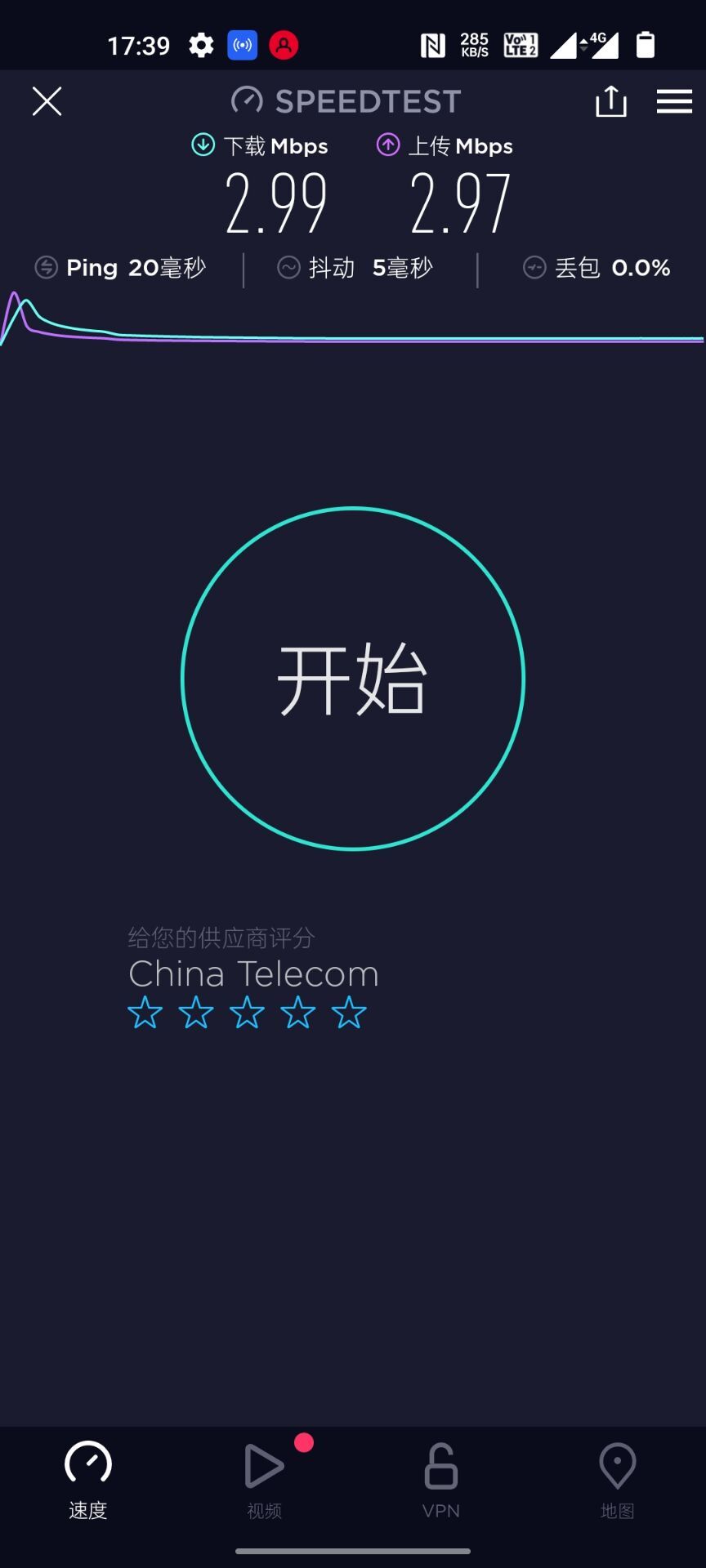This screenshot has height=1568, width=706.
Task: Rate China Telecom one star
Action: (x=145, y=1013)
